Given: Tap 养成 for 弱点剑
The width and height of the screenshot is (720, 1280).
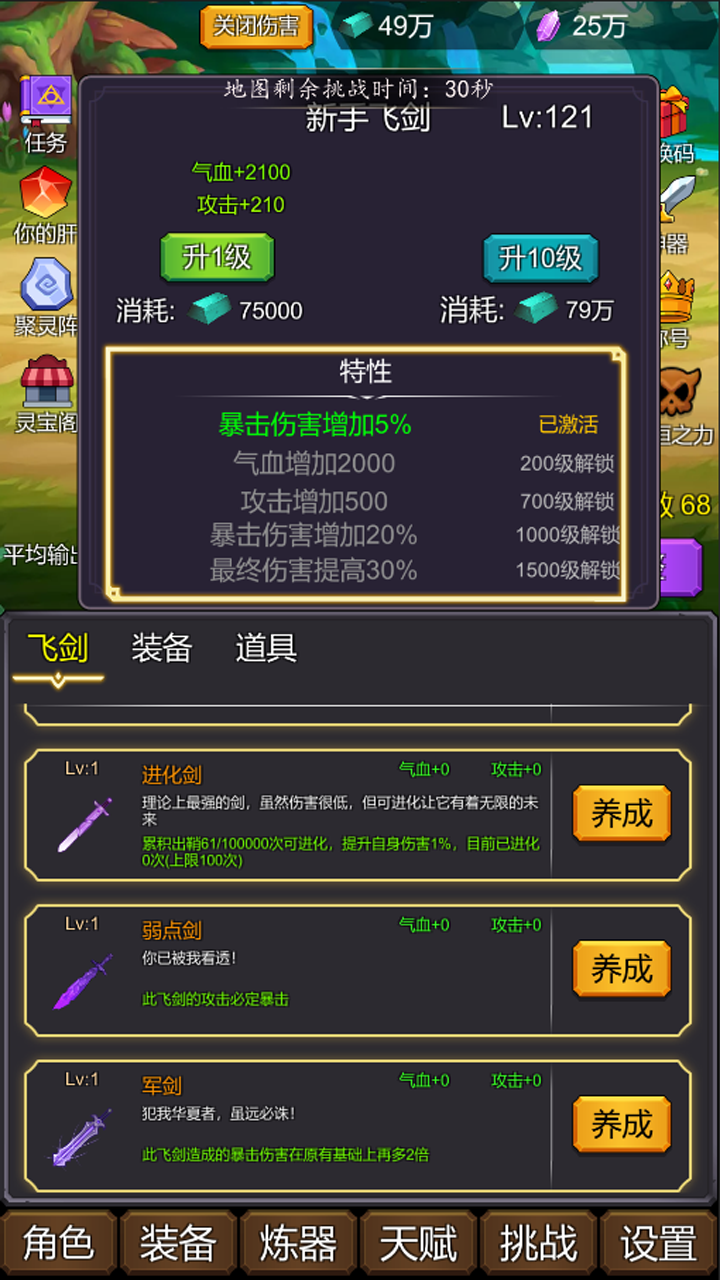Looking at the screenshot, I should (x=621, y=969).
